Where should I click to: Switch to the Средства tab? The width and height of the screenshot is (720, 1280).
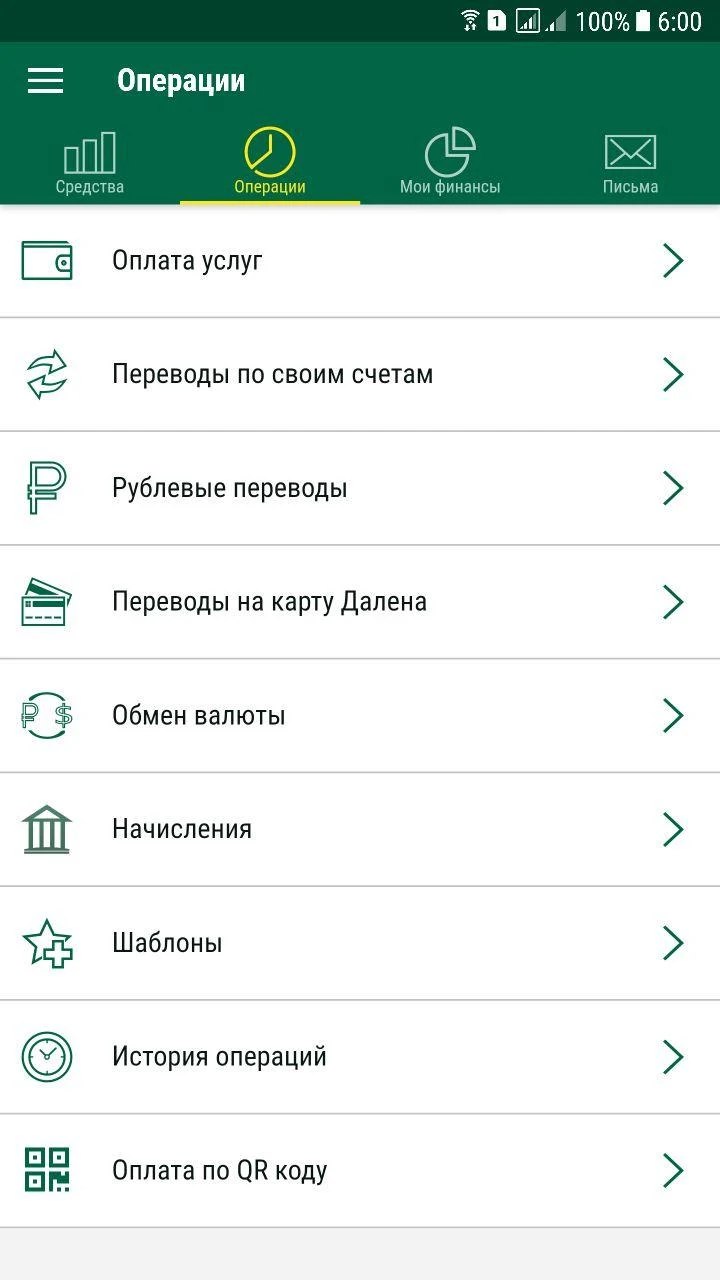click(x=90, y=160)
